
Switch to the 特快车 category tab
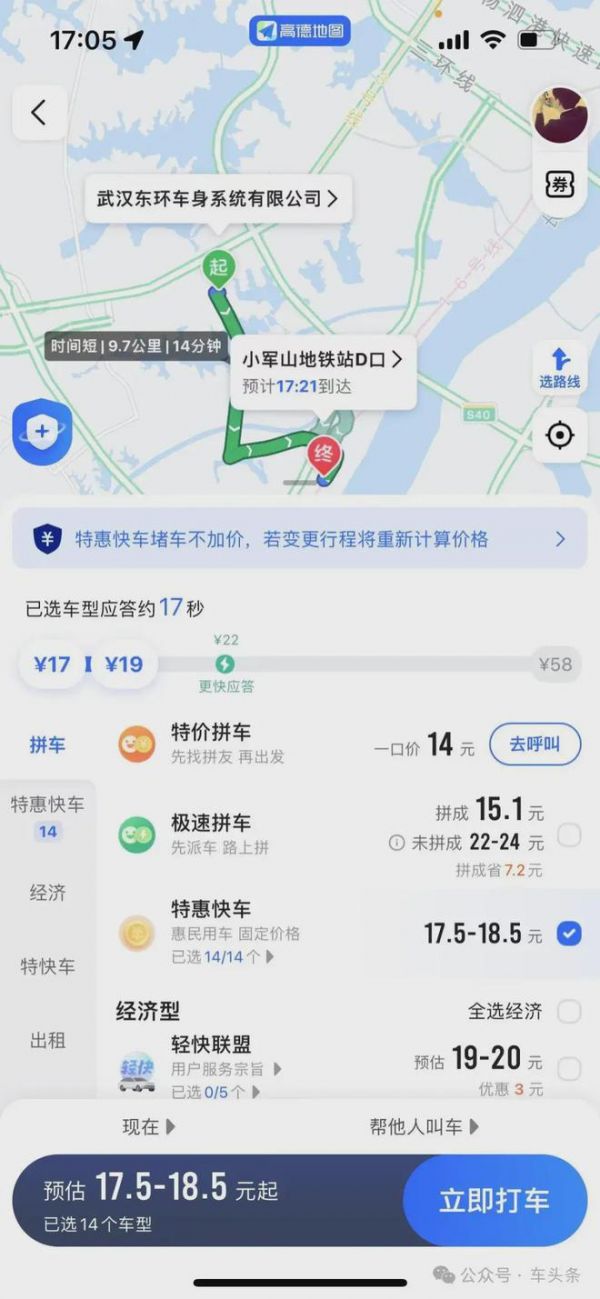coord(48,966)
